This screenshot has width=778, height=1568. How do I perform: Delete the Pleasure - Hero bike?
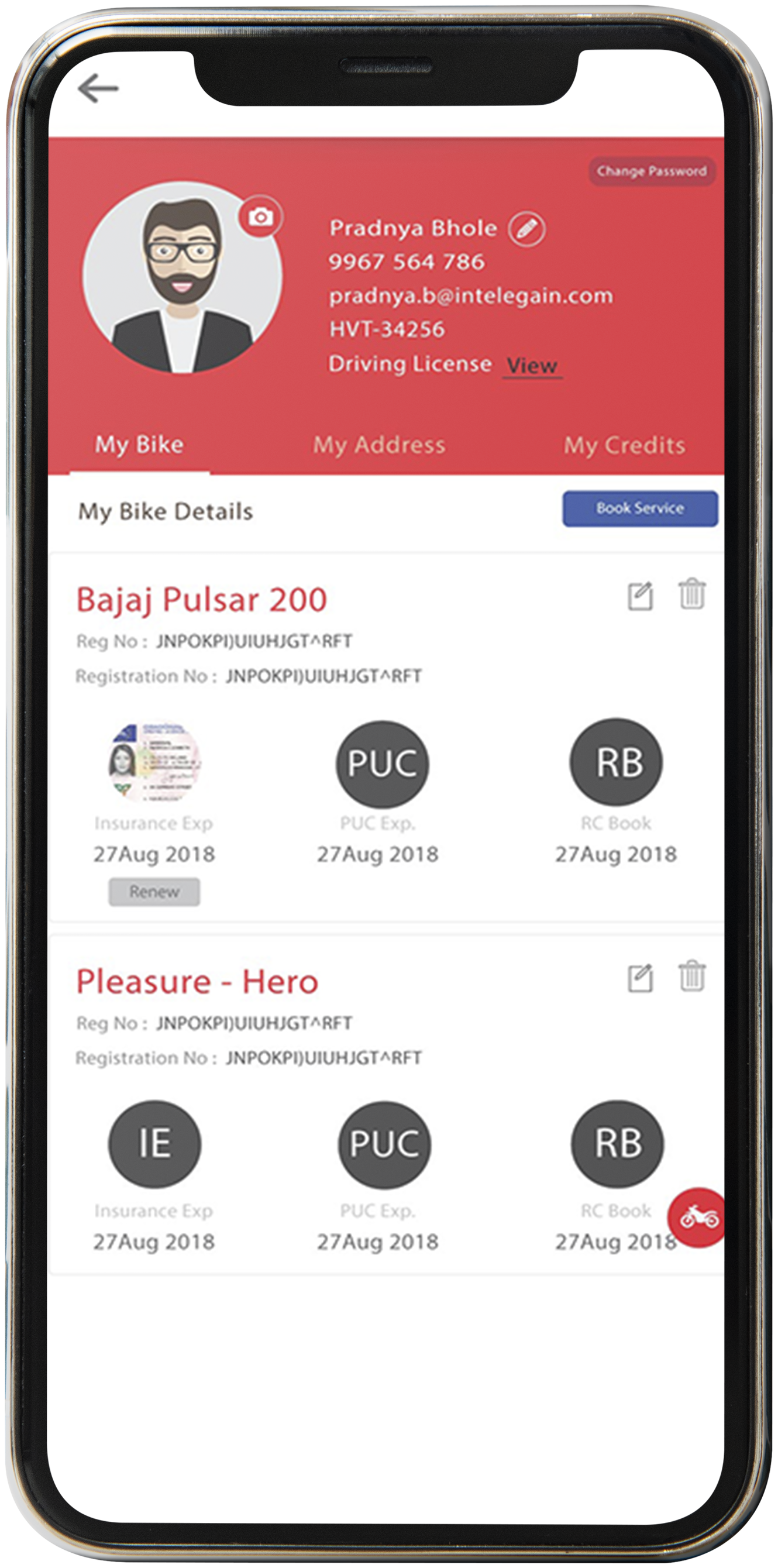point(692,976)
